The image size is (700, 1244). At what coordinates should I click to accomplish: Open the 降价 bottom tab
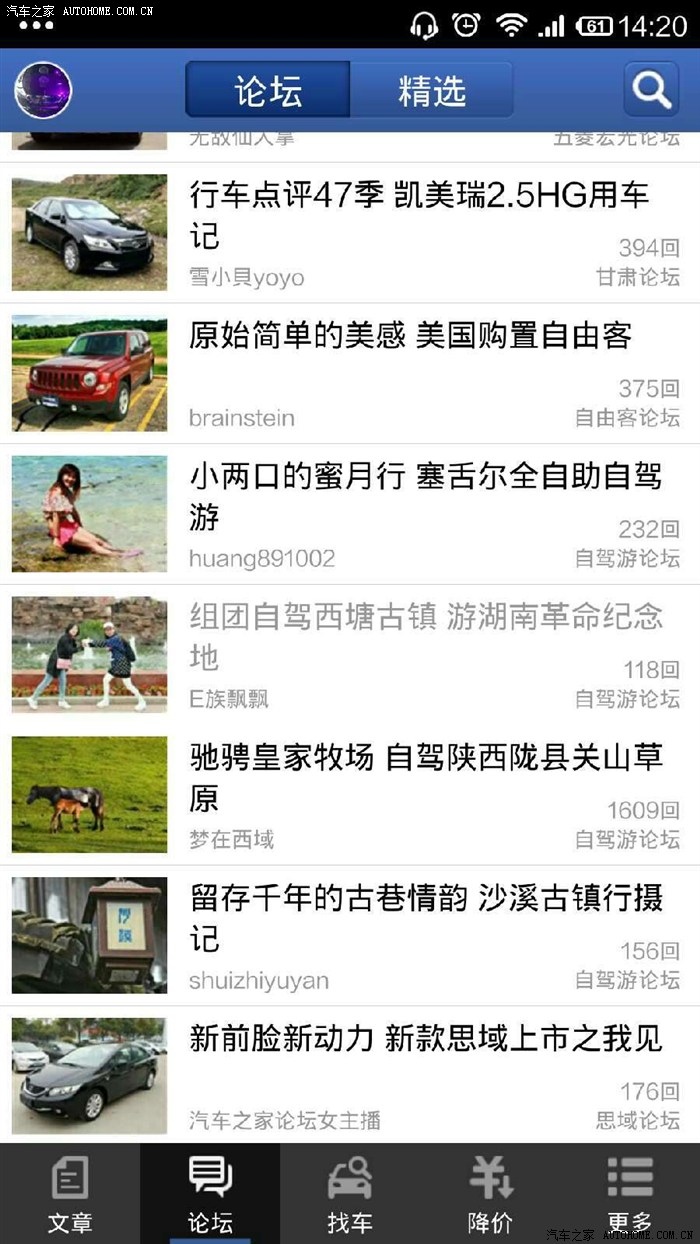[x=490, y=1194]
